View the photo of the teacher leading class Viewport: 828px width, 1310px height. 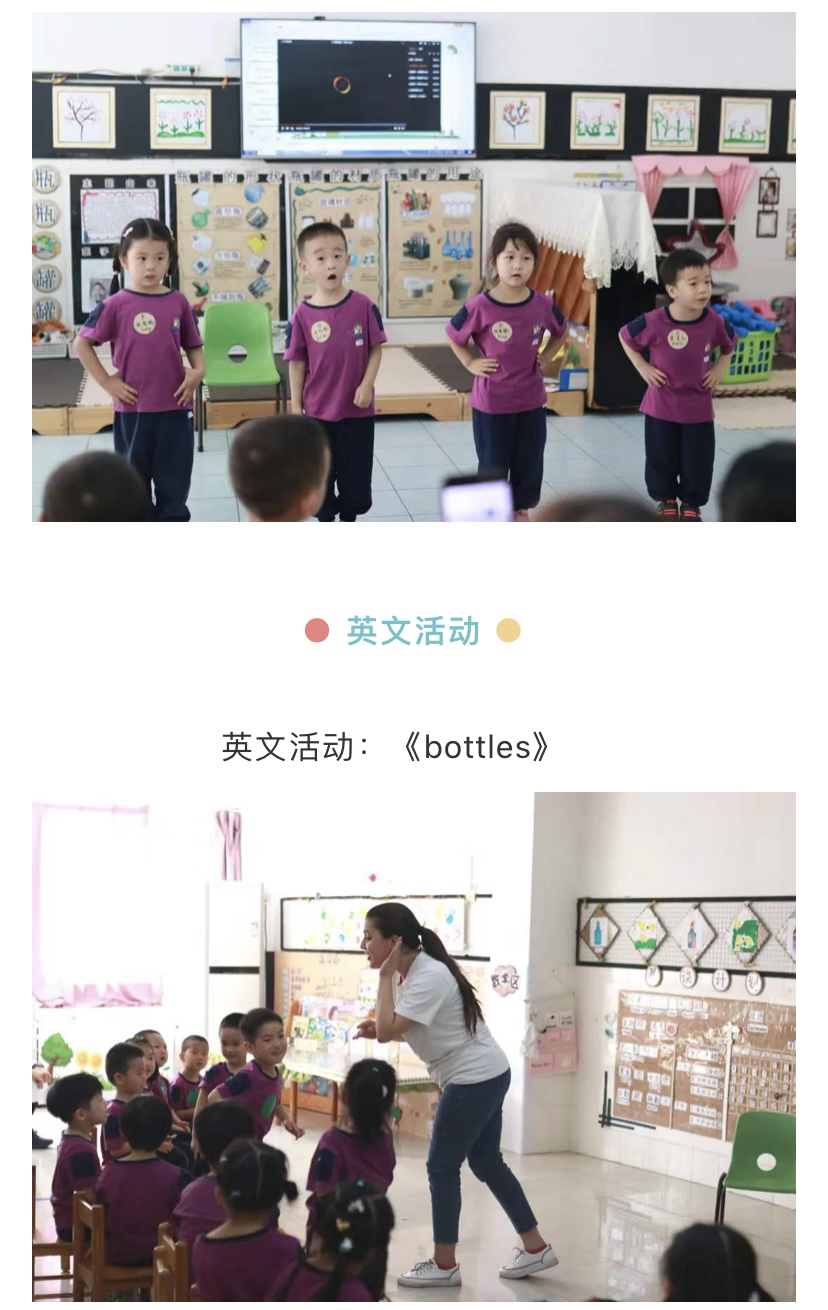[414, 1046]
